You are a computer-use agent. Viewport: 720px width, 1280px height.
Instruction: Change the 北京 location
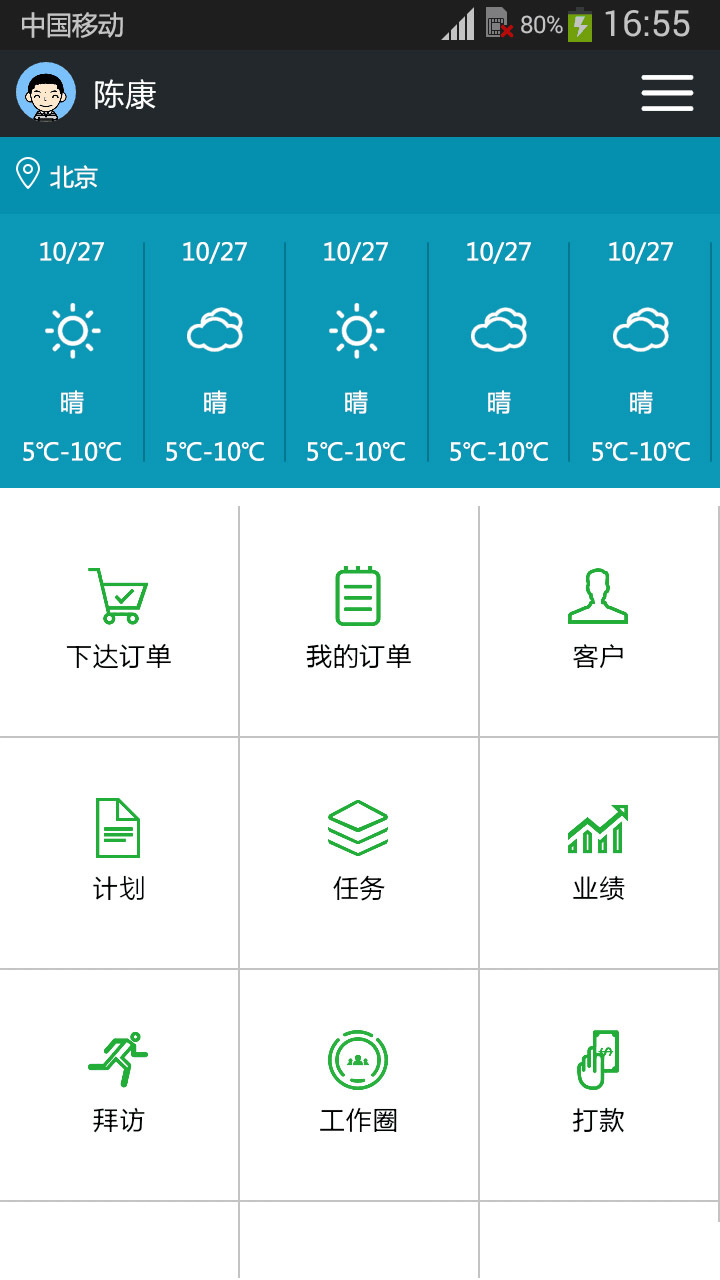(x=58, y=176)
